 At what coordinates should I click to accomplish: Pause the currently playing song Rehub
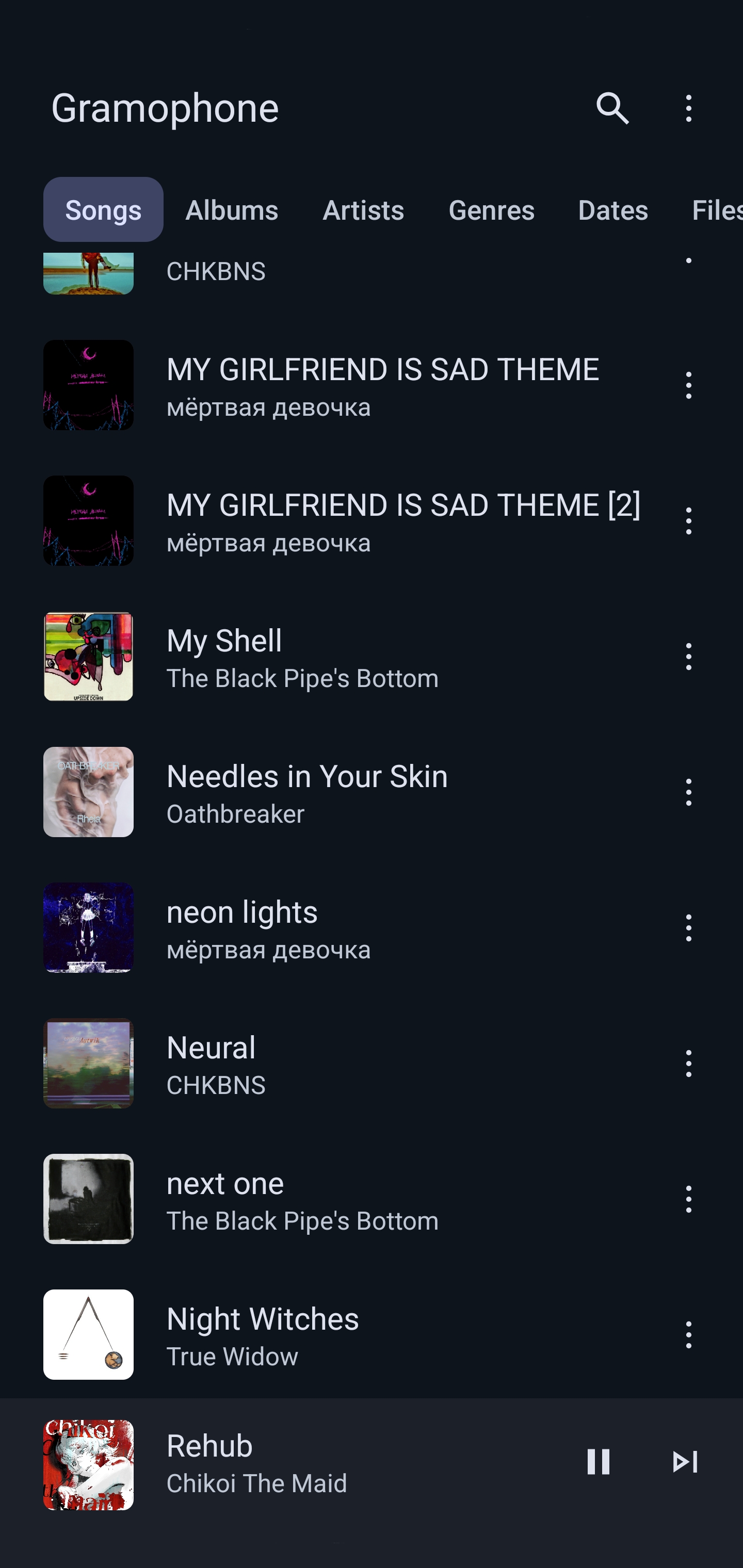coord(598,1462)
